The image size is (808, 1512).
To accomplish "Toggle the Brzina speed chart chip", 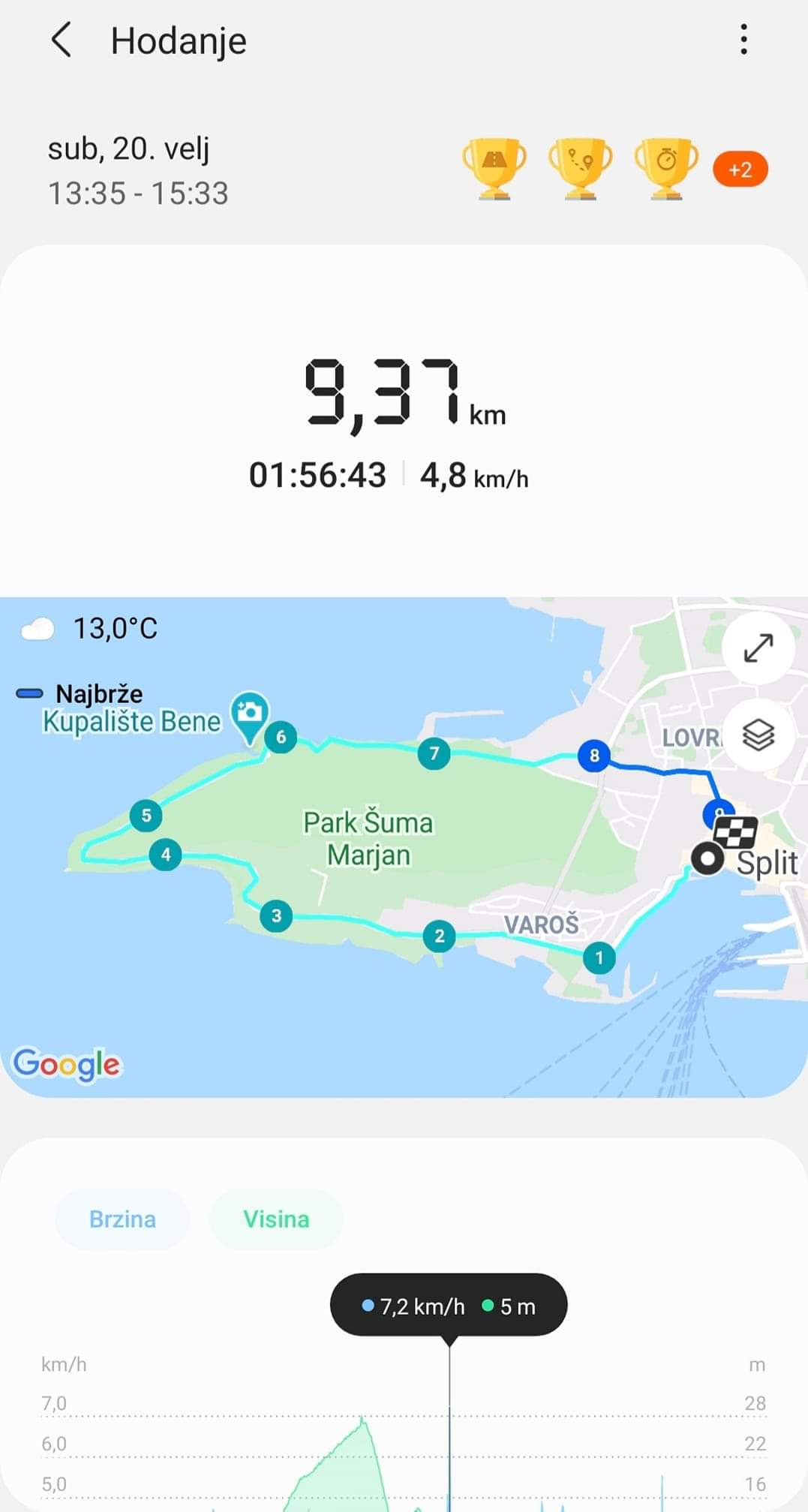I will (x=122, y=1219).
